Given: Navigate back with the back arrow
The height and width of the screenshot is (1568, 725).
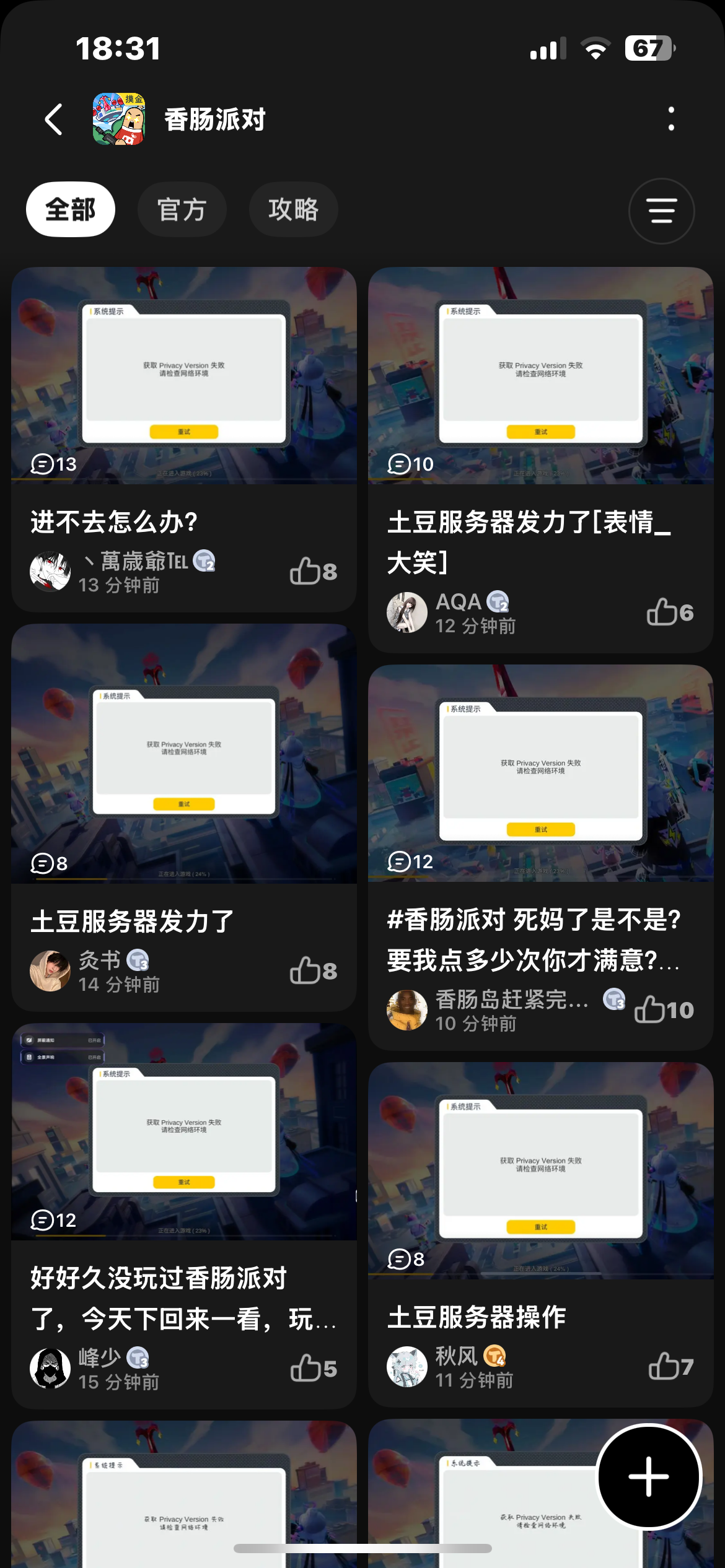Looking at the screenshot, I should point(54,119).
